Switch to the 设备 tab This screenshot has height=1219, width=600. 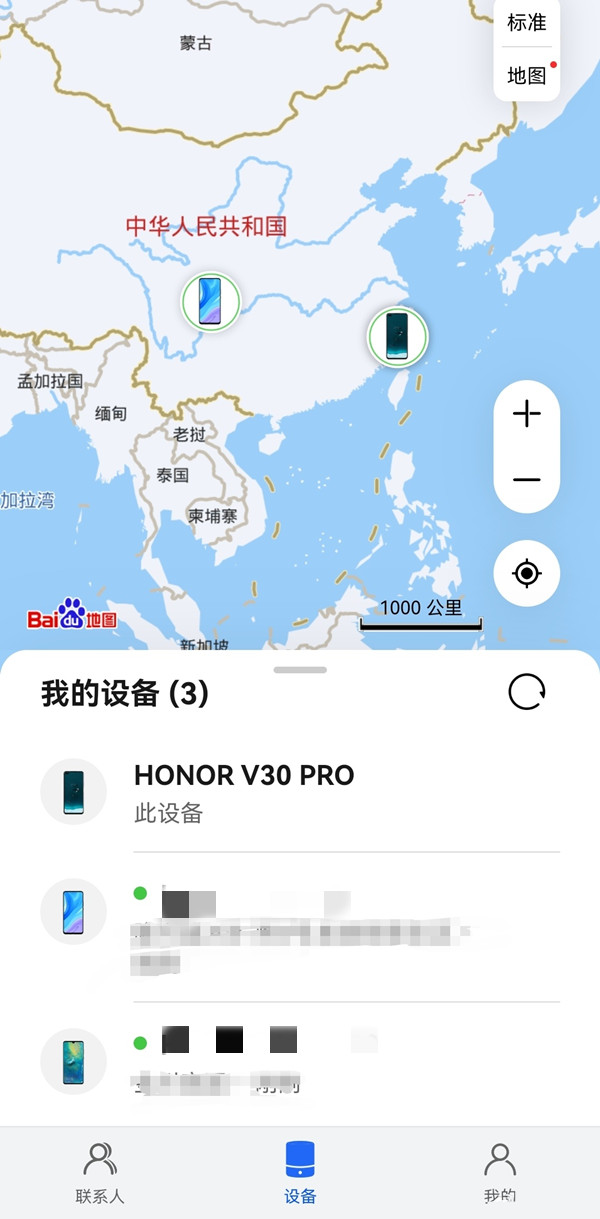(300, 1173)
